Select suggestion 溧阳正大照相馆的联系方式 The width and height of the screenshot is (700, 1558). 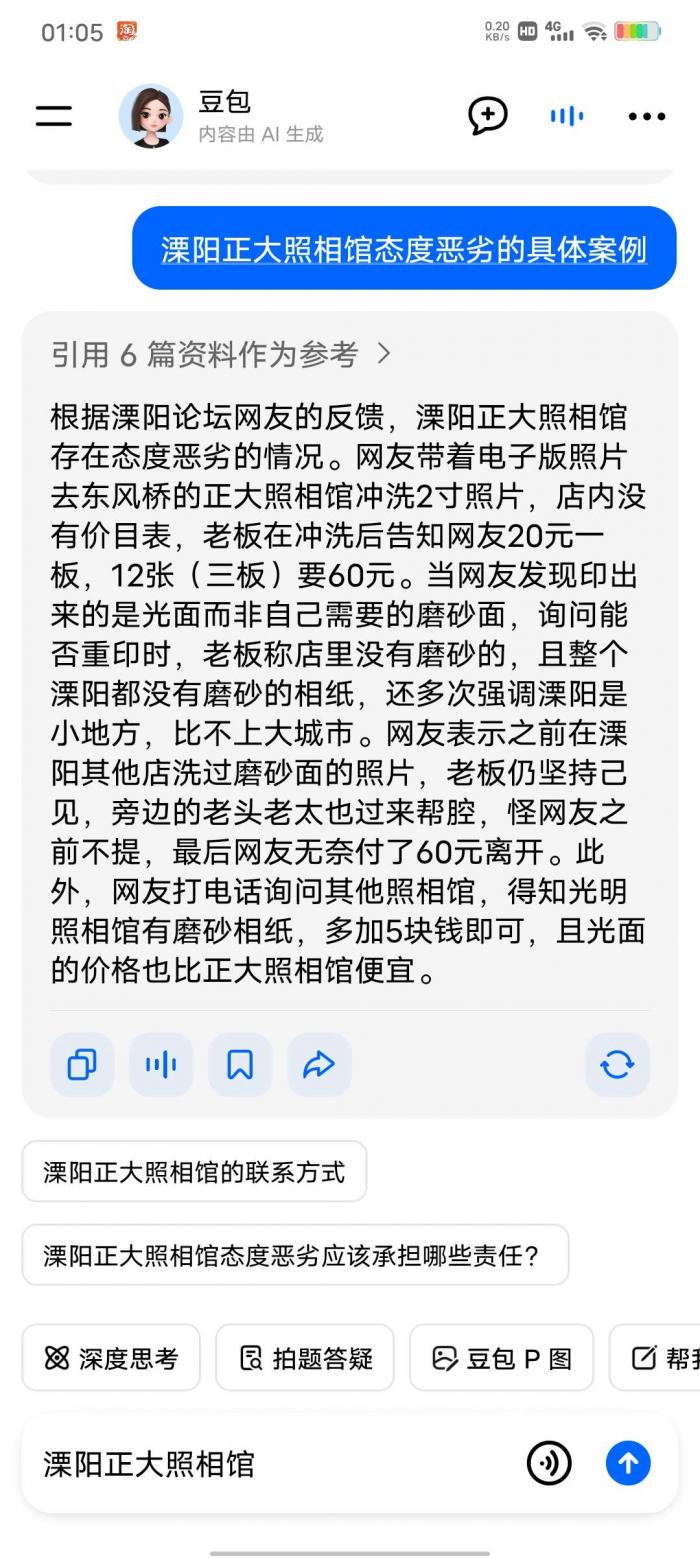194,1171
